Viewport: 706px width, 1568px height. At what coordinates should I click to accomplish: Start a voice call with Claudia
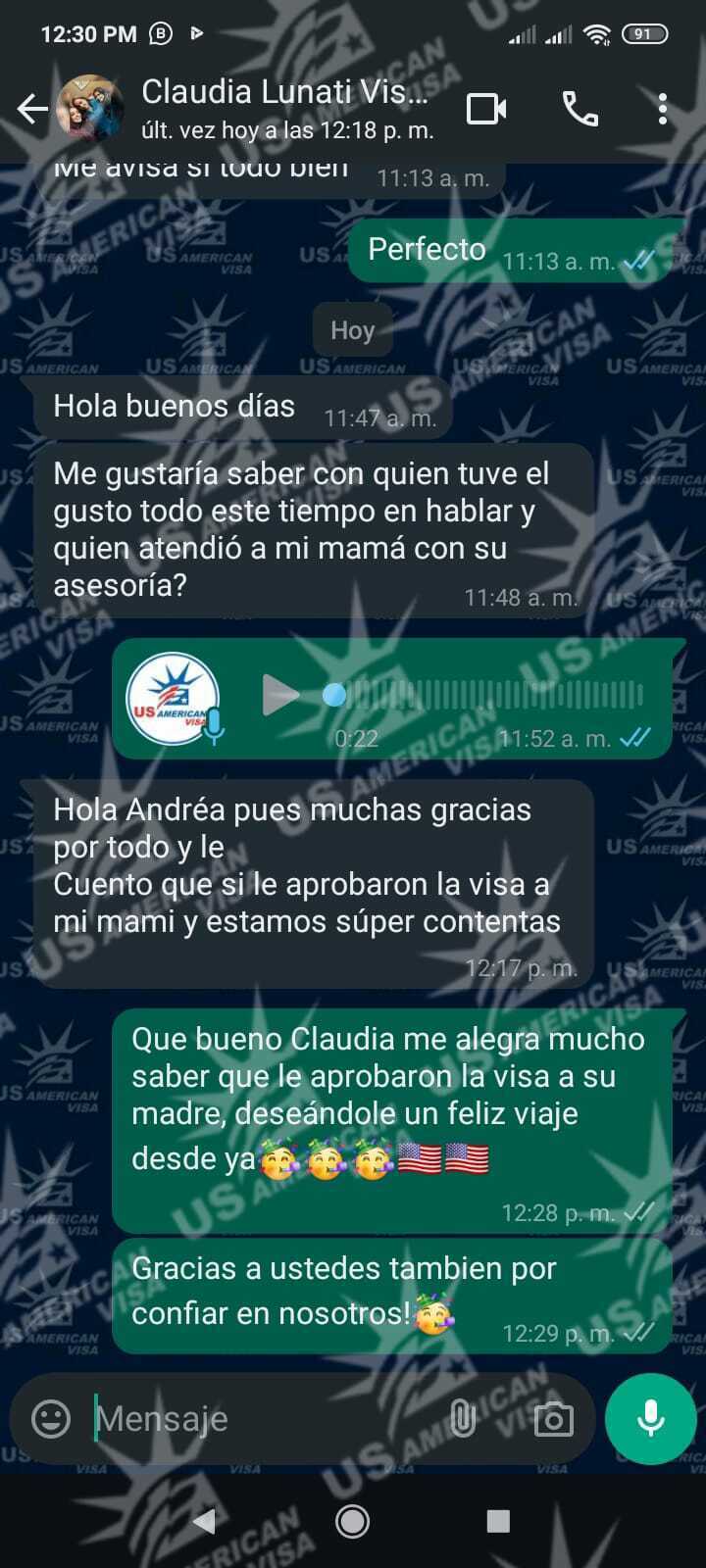click(x=580, y=109)
